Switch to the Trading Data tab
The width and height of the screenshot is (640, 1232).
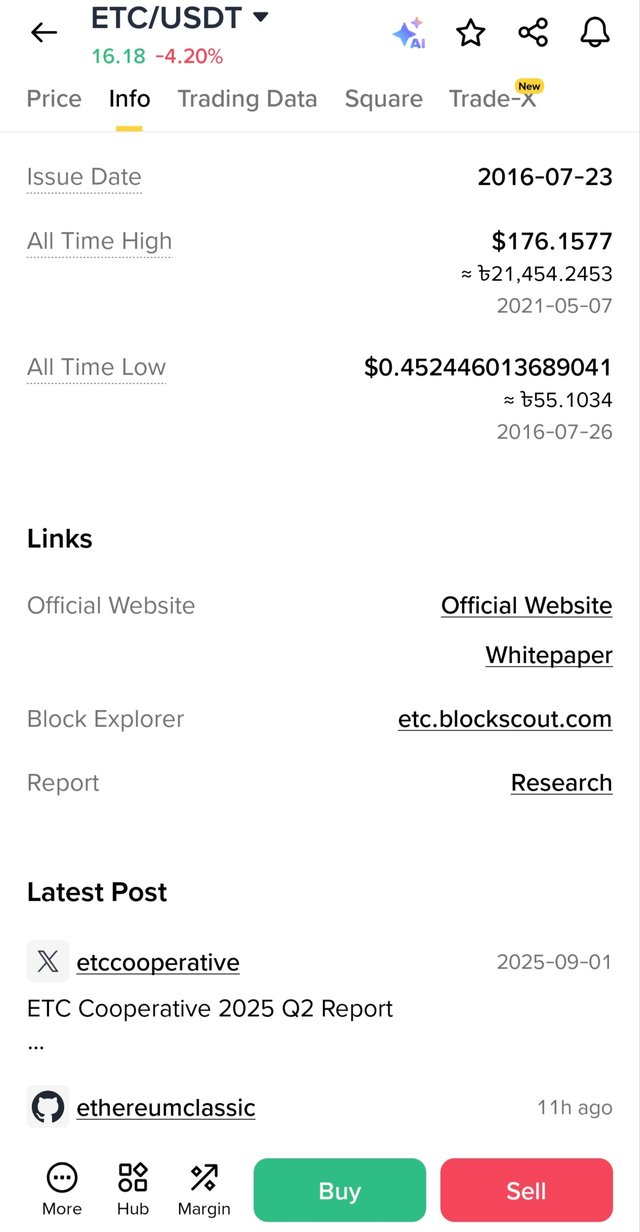pos(247,99)
